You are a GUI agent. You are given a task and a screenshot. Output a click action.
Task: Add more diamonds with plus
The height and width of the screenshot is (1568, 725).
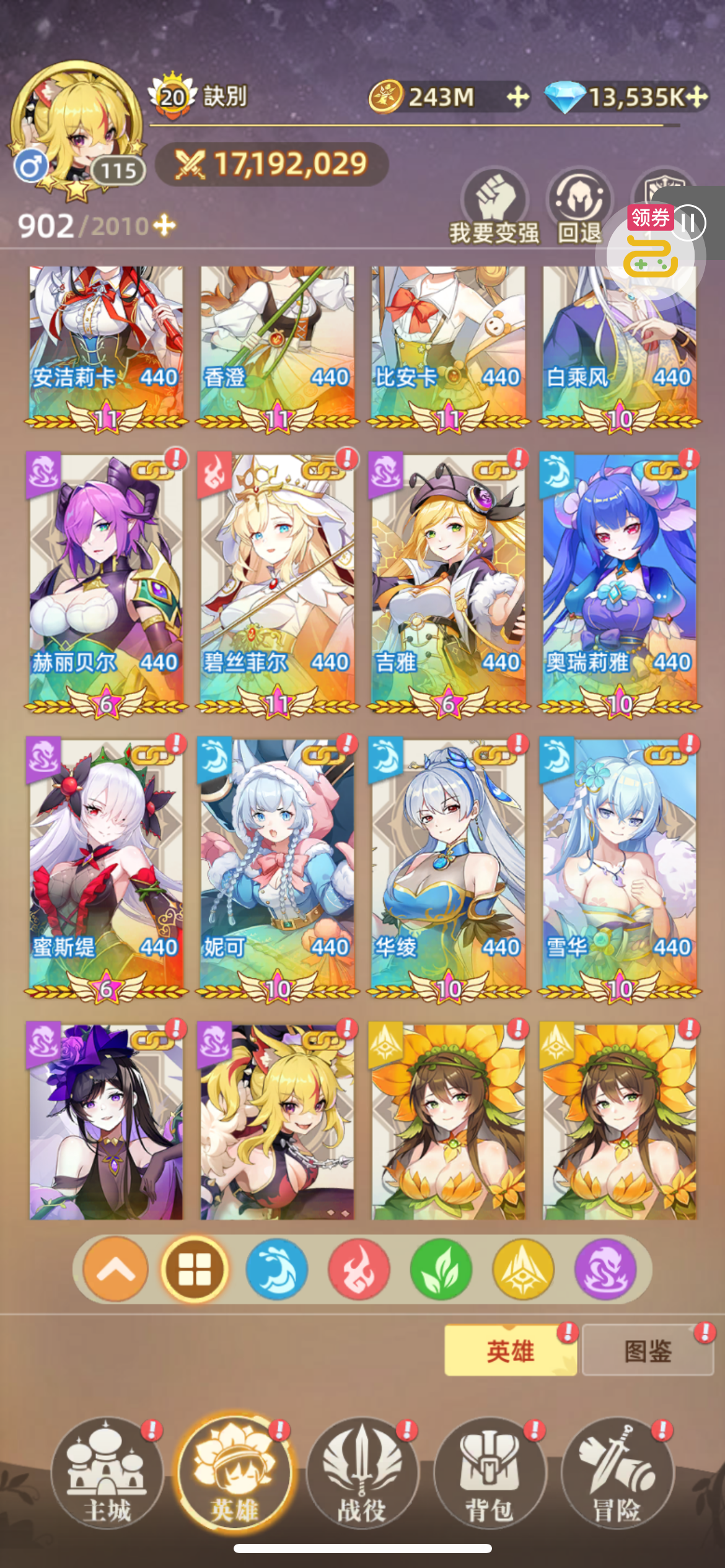tap(697, 97)
